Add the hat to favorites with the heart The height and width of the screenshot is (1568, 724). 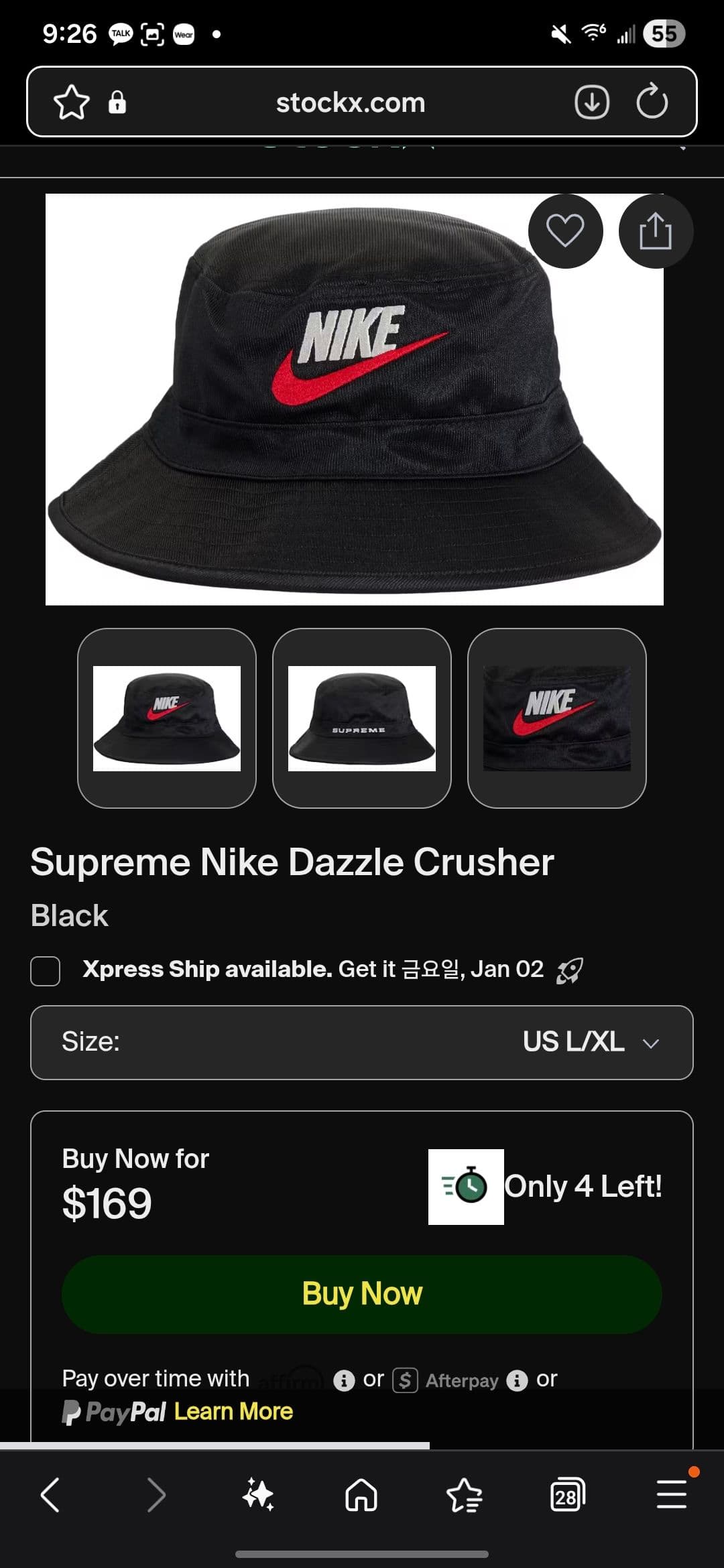[565, 231]
